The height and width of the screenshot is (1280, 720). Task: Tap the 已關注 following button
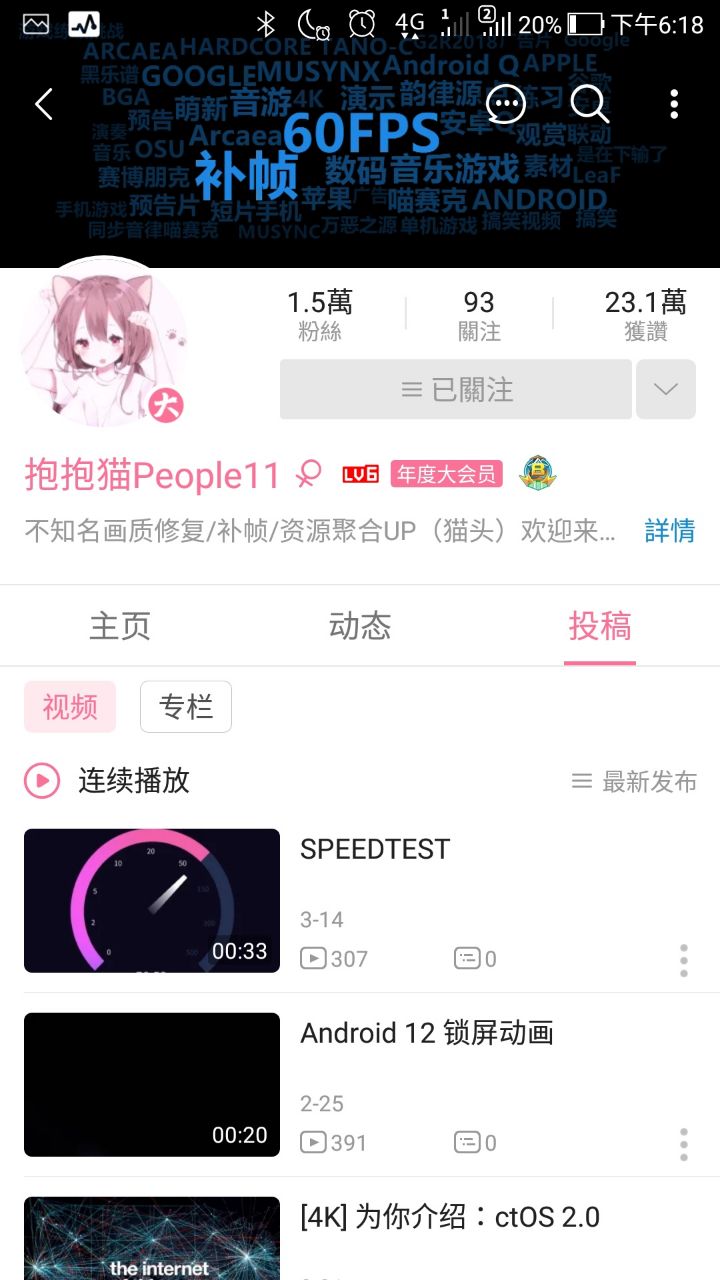[x=456, y=389]
